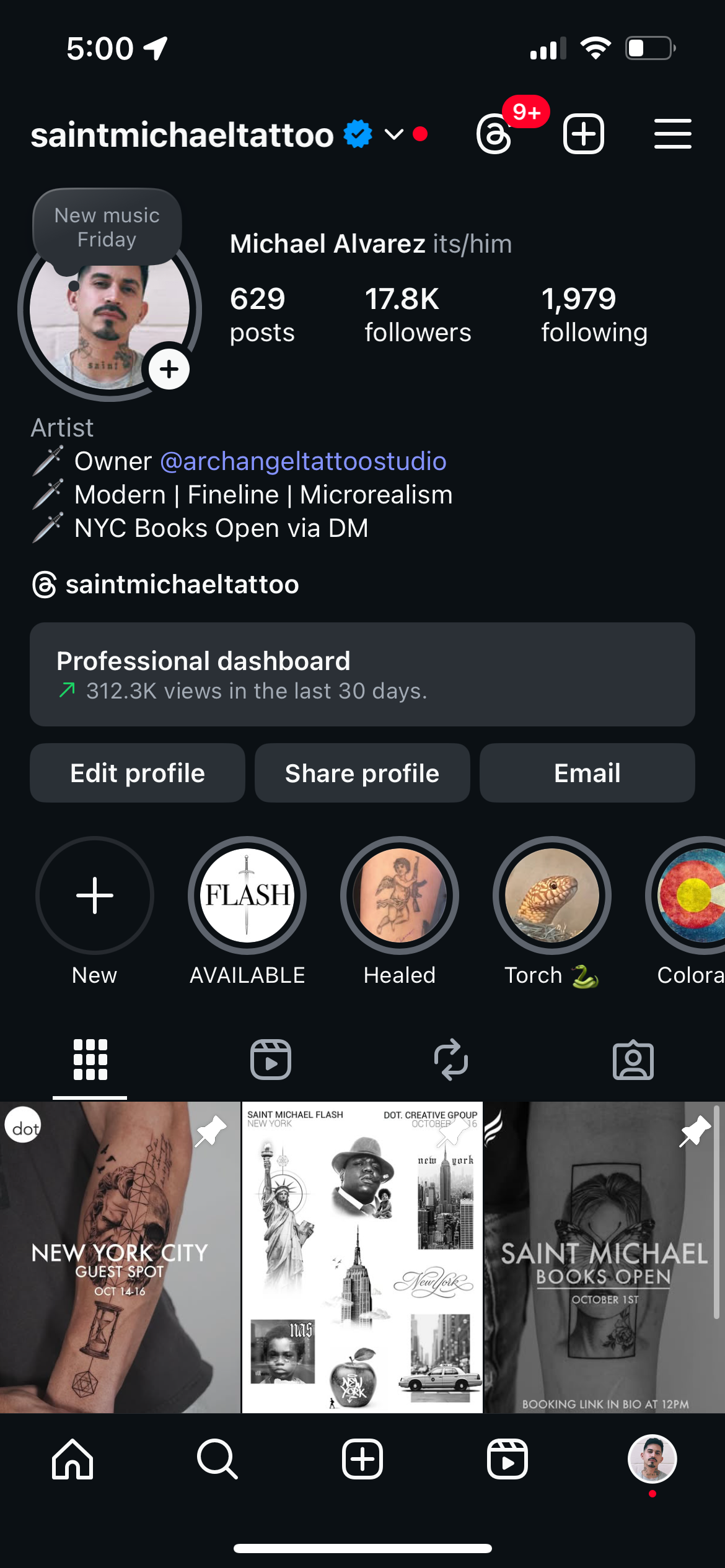This screenshot has height=1568, width=725.
Task: Tap Edit profile
Action: [x=138, y=773]
